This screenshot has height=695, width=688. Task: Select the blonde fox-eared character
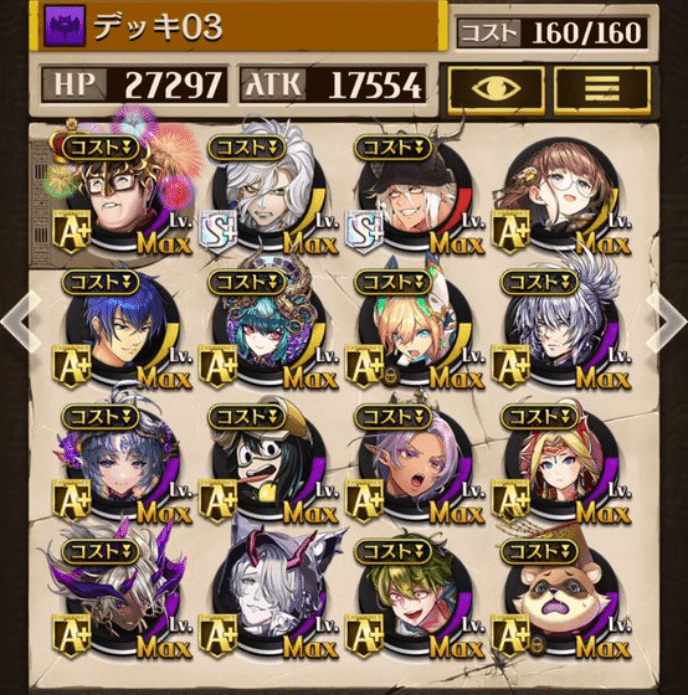click(408, 327)
